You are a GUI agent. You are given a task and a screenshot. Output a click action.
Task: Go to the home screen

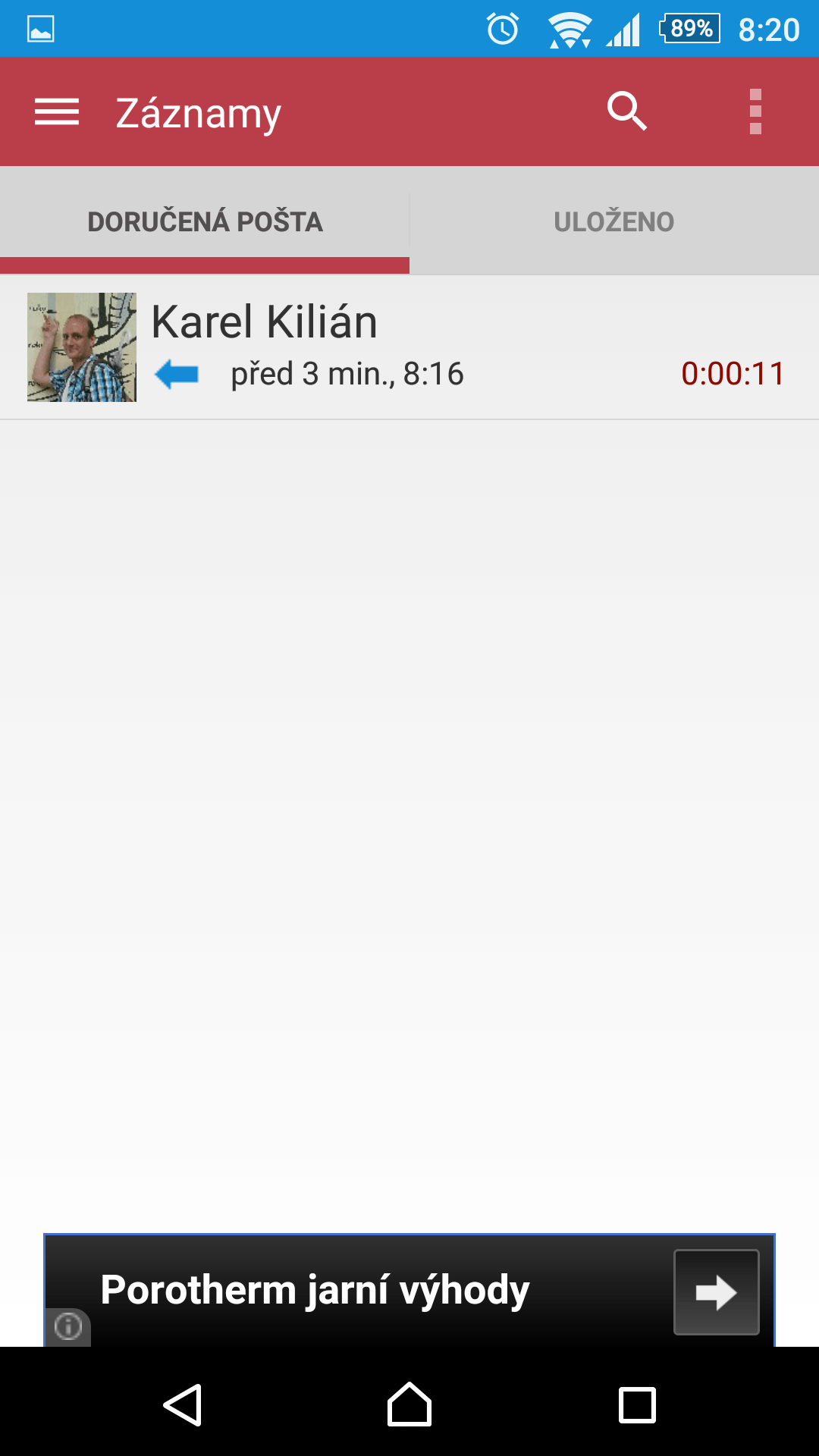(409, 1404)
